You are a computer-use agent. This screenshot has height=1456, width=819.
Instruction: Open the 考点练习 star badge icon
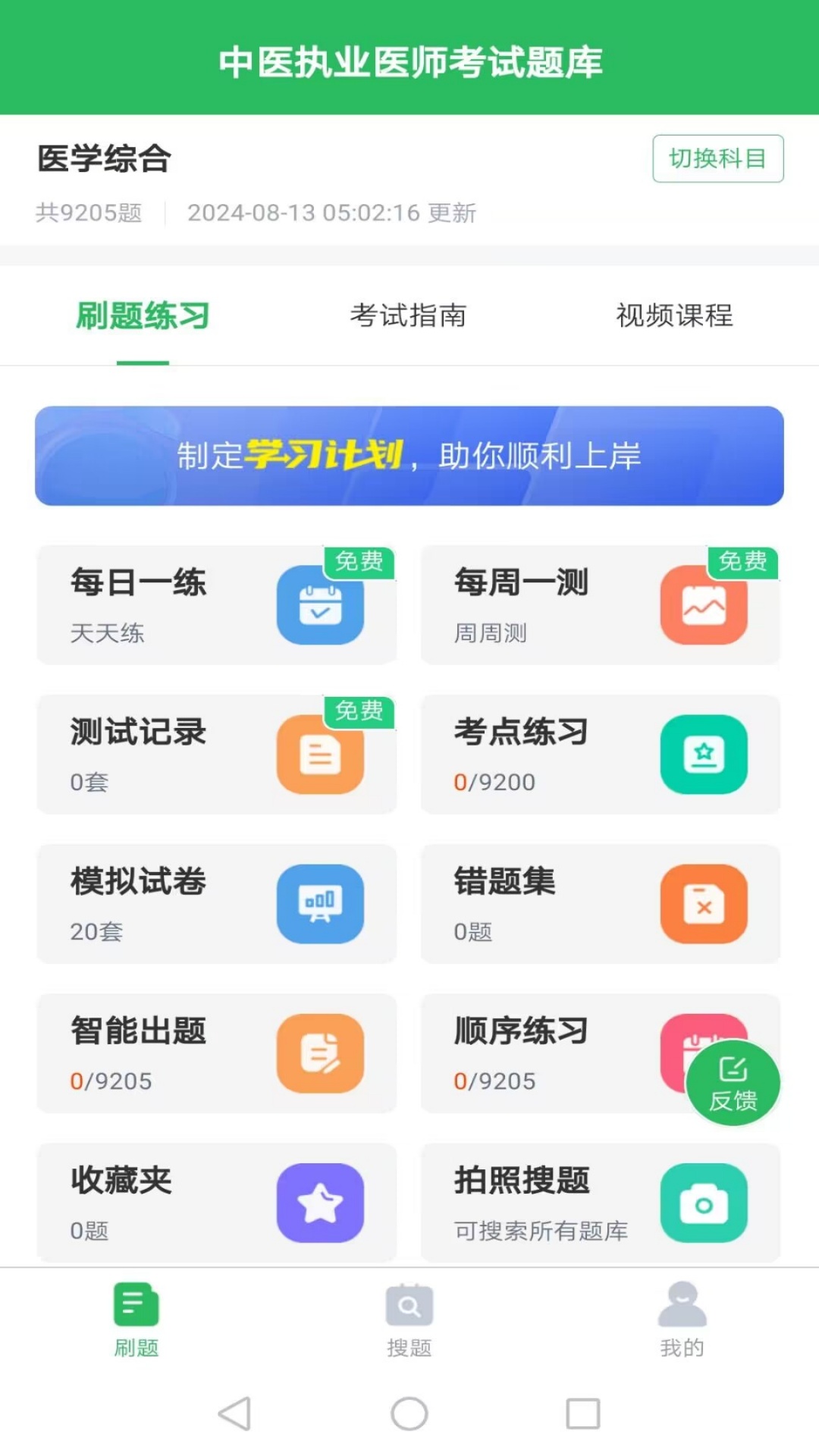pos(704,755)
